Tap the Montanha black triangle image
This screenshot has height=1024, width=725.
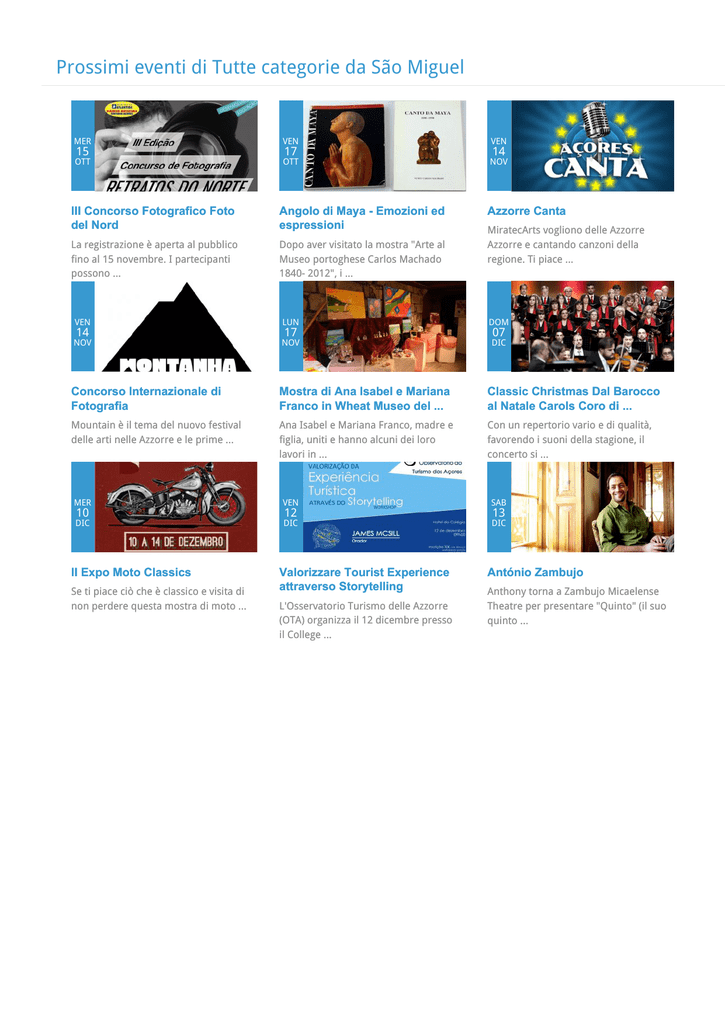pyautogui.click(x=176, y=327)
